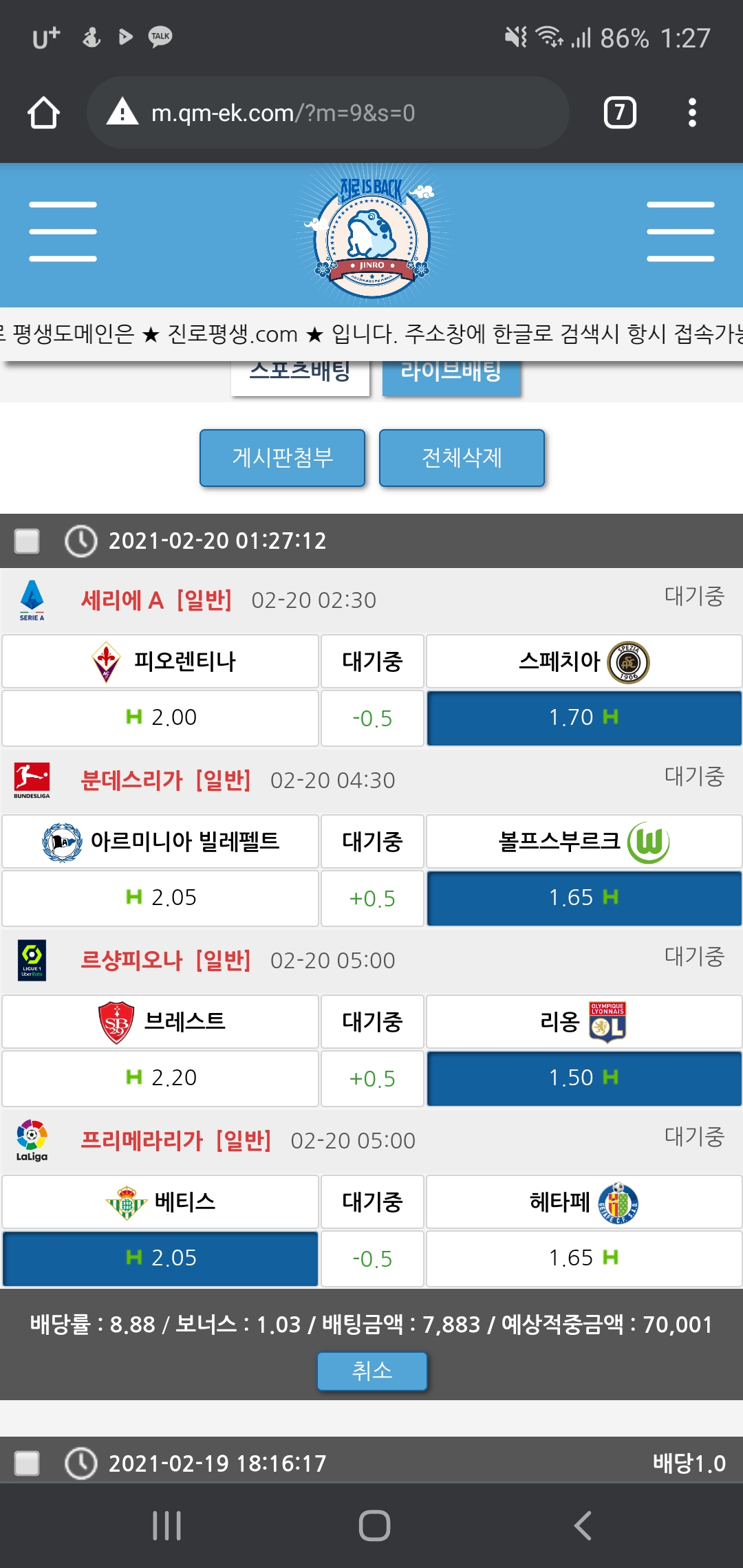Open the left hamburger menu
The height and width of the screenshot is (1568, 743).
pyautogui.click(x=63, y=232)
